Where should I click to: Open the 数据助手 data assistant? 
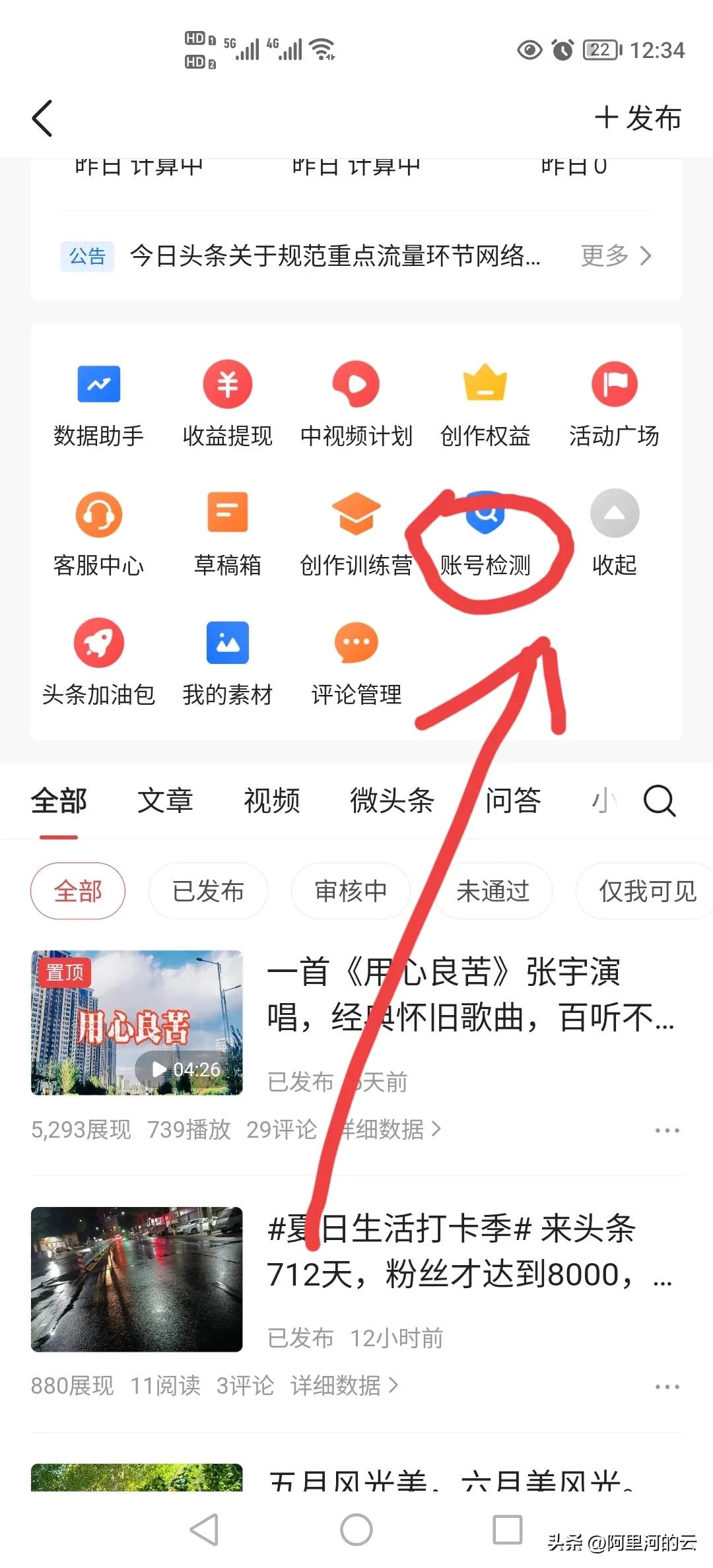(x=98, y=403)
